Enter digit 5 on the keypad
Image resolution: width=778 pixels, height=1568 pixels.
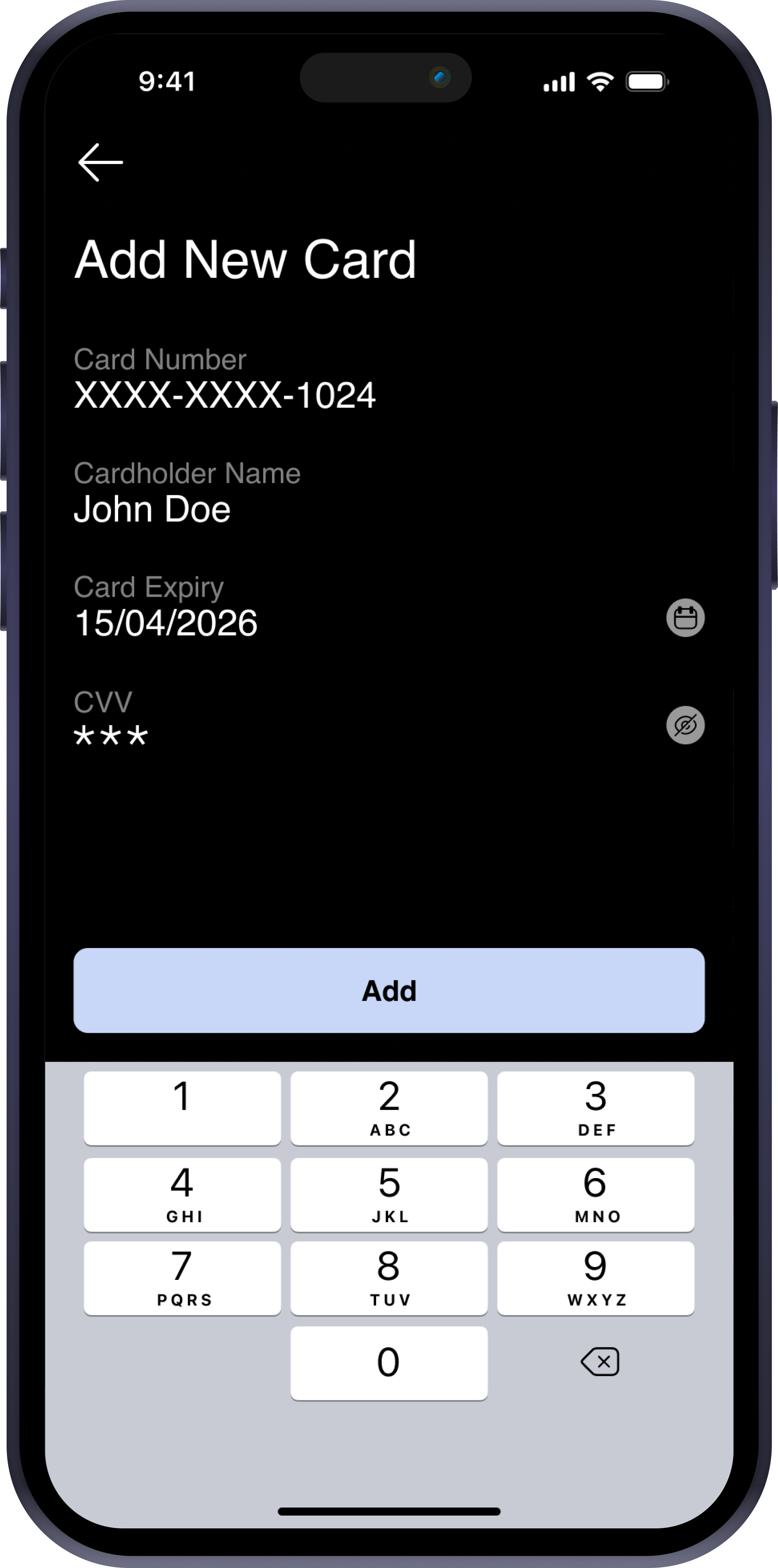coord(389,1194)
